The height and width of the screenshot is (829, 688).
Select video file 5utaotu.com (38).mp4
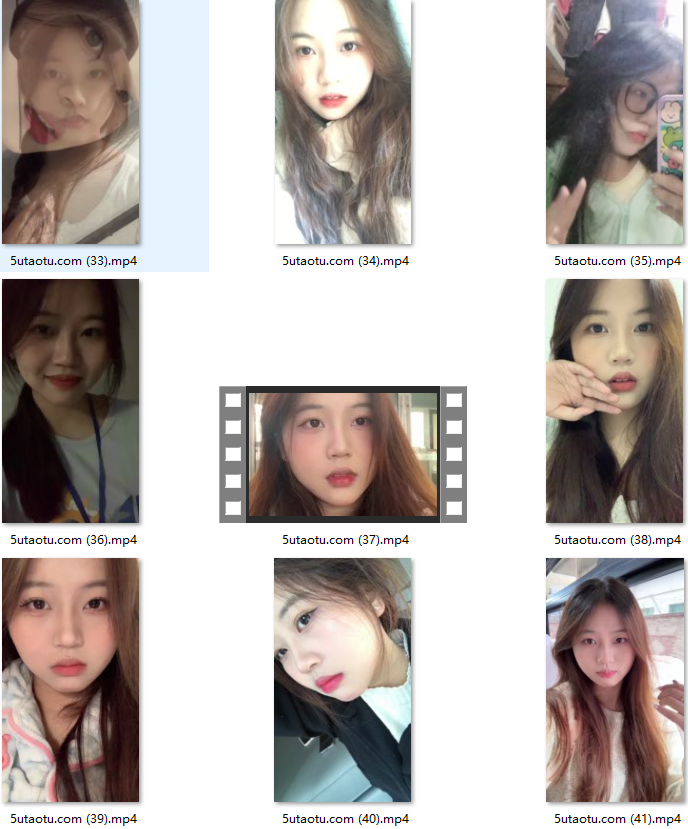pos(615,401)
